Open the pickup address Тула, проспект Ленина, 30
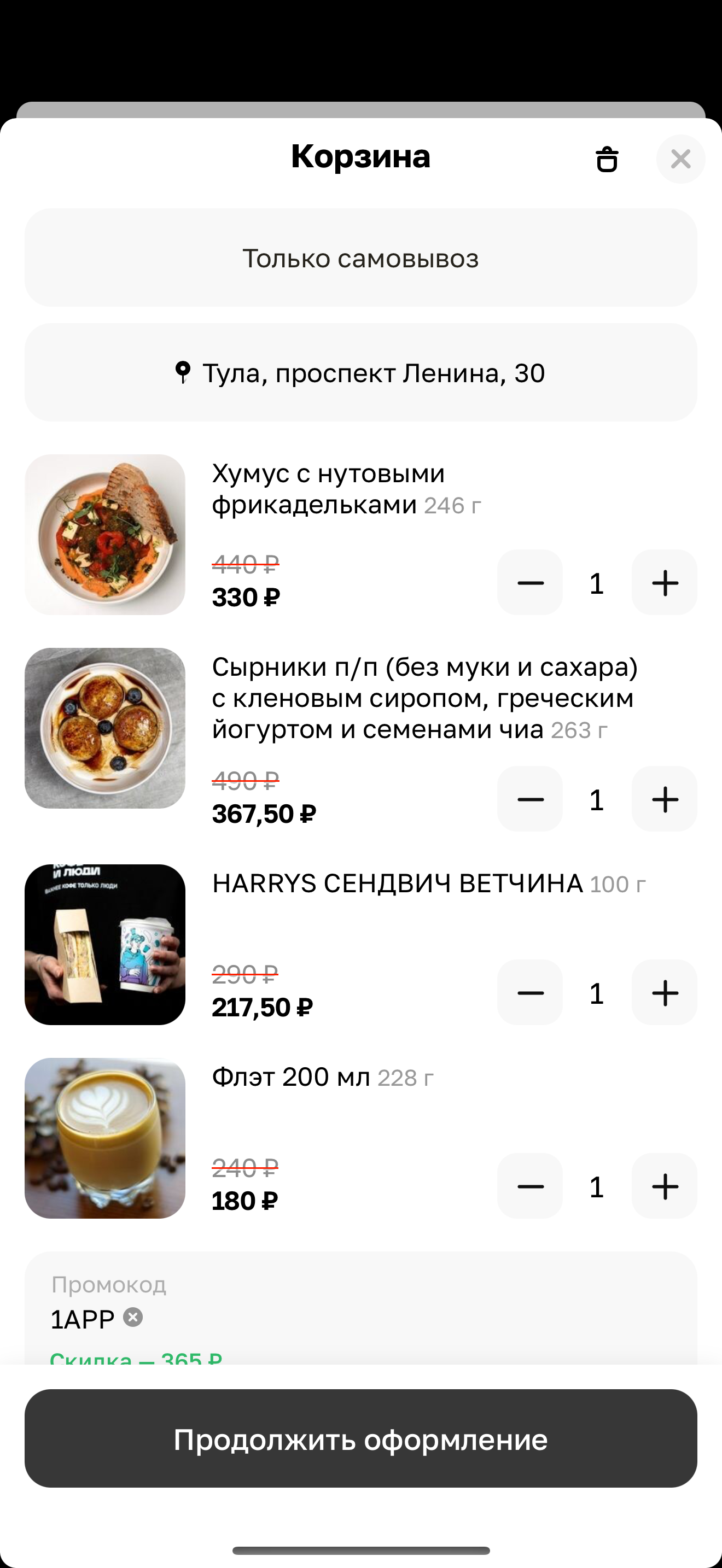 (x=360, y=372)
